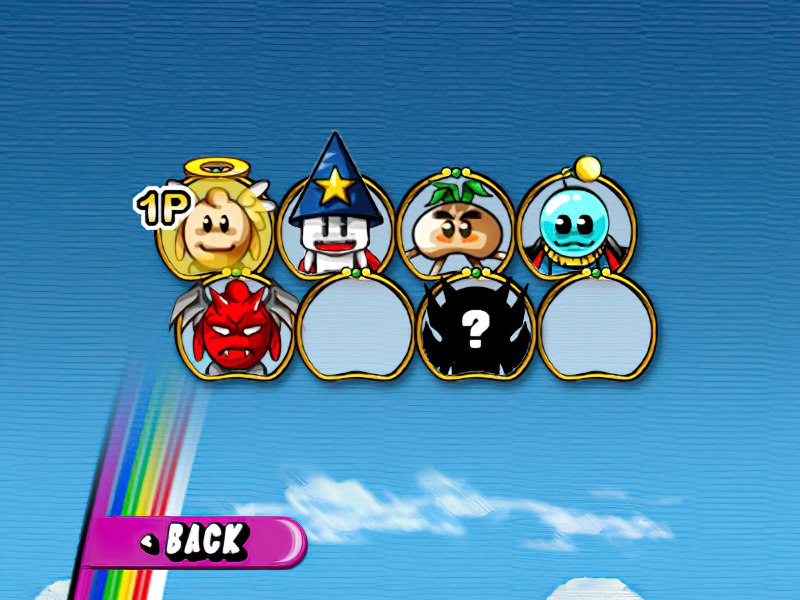Select the angel character with halo
This screenshot has height=600, width=800.
click(x=216, y=228)
